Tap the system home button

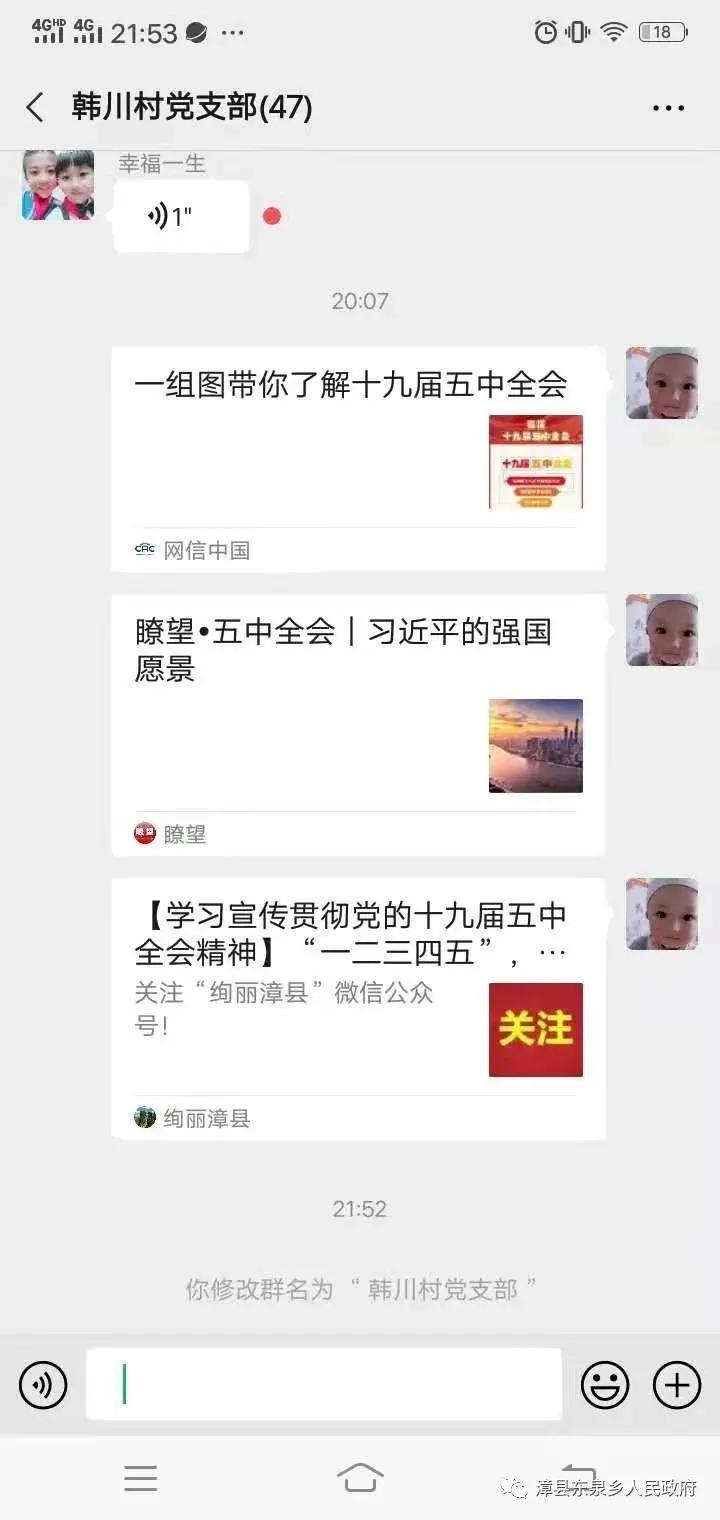tap(360, 1477)
